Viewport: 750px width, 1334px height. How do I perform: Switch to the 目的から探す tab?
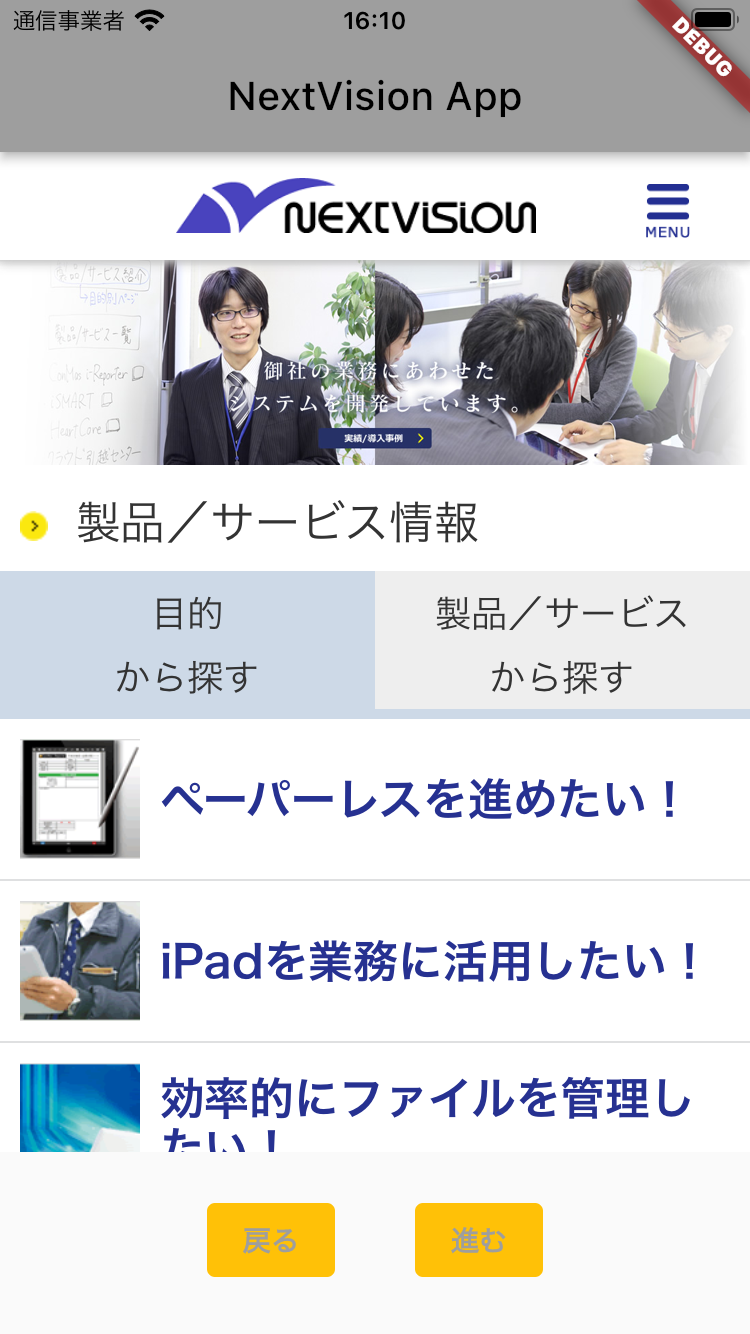tap(187, 643)
